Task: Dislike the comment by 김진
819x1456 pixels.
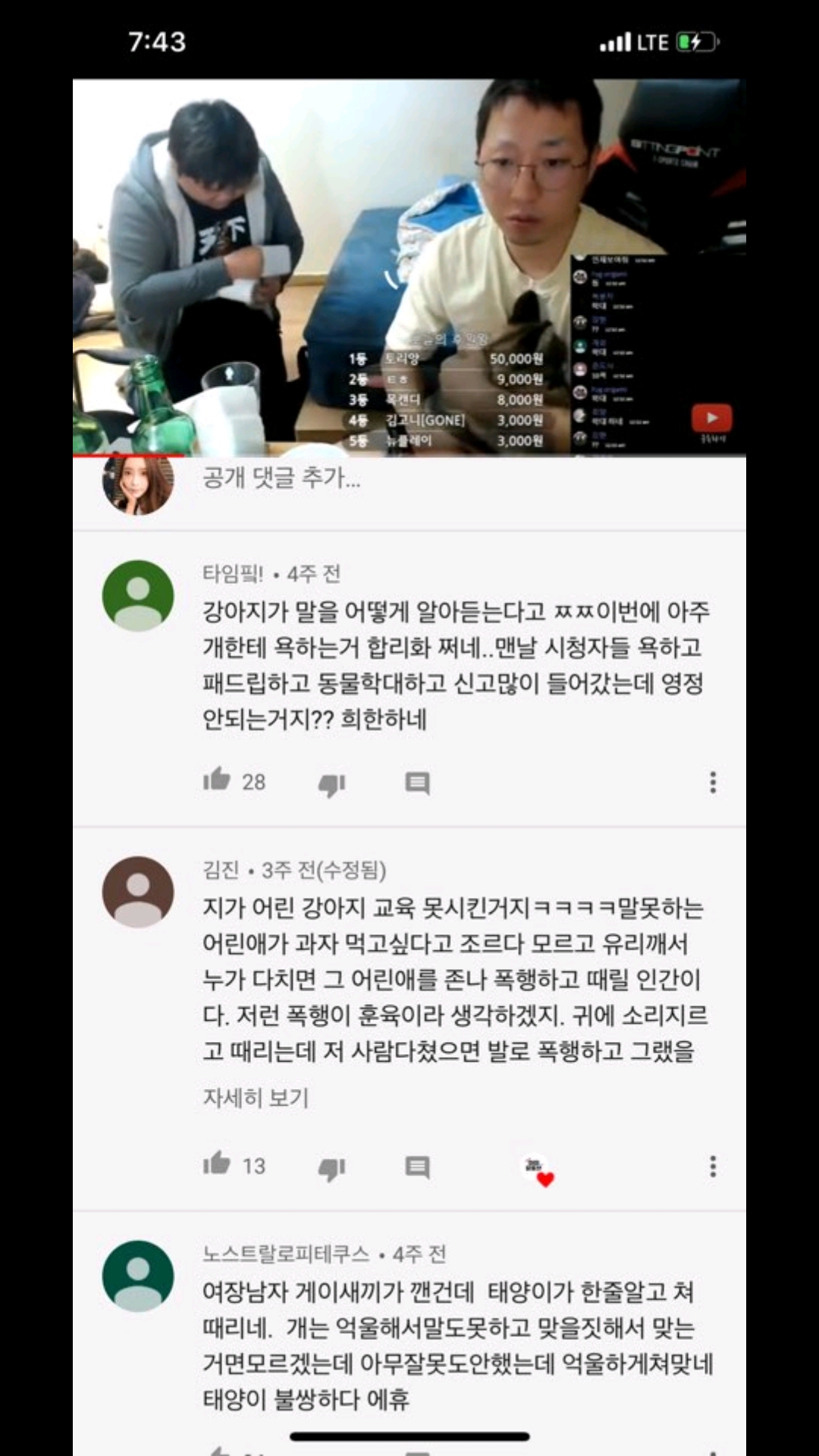Action: click(x=331, y=1168)
